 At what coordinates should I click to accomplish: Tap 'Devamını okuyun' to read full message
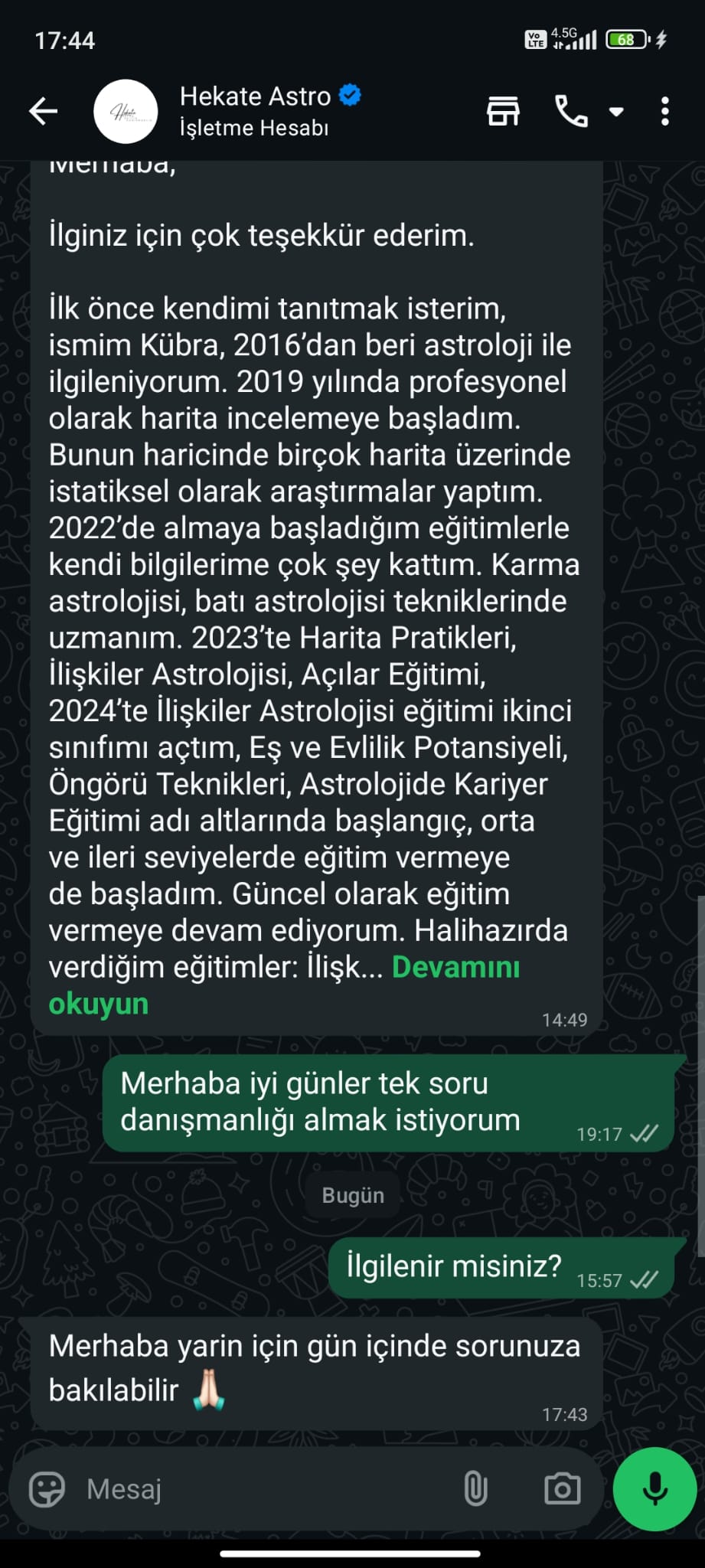455,968
